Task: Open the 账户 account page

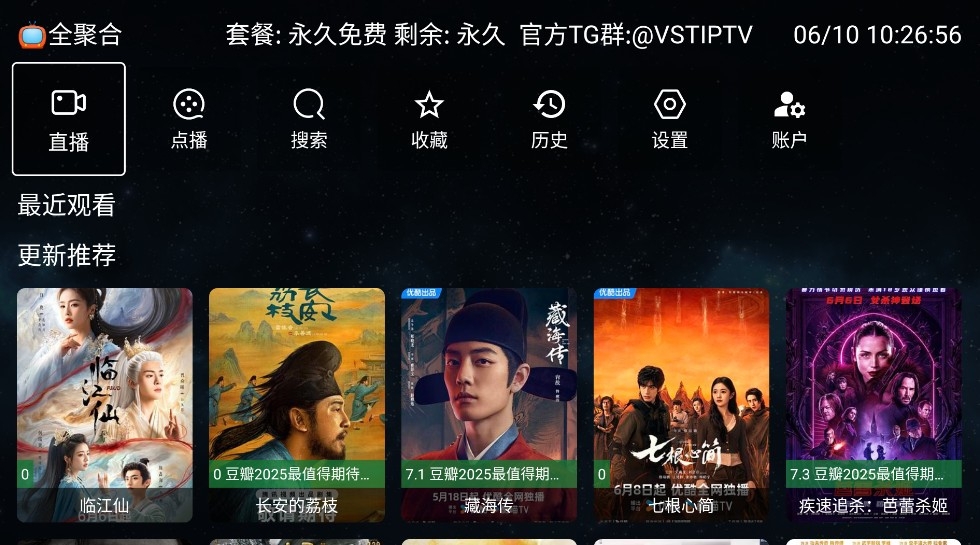Action: pos(789,119)
